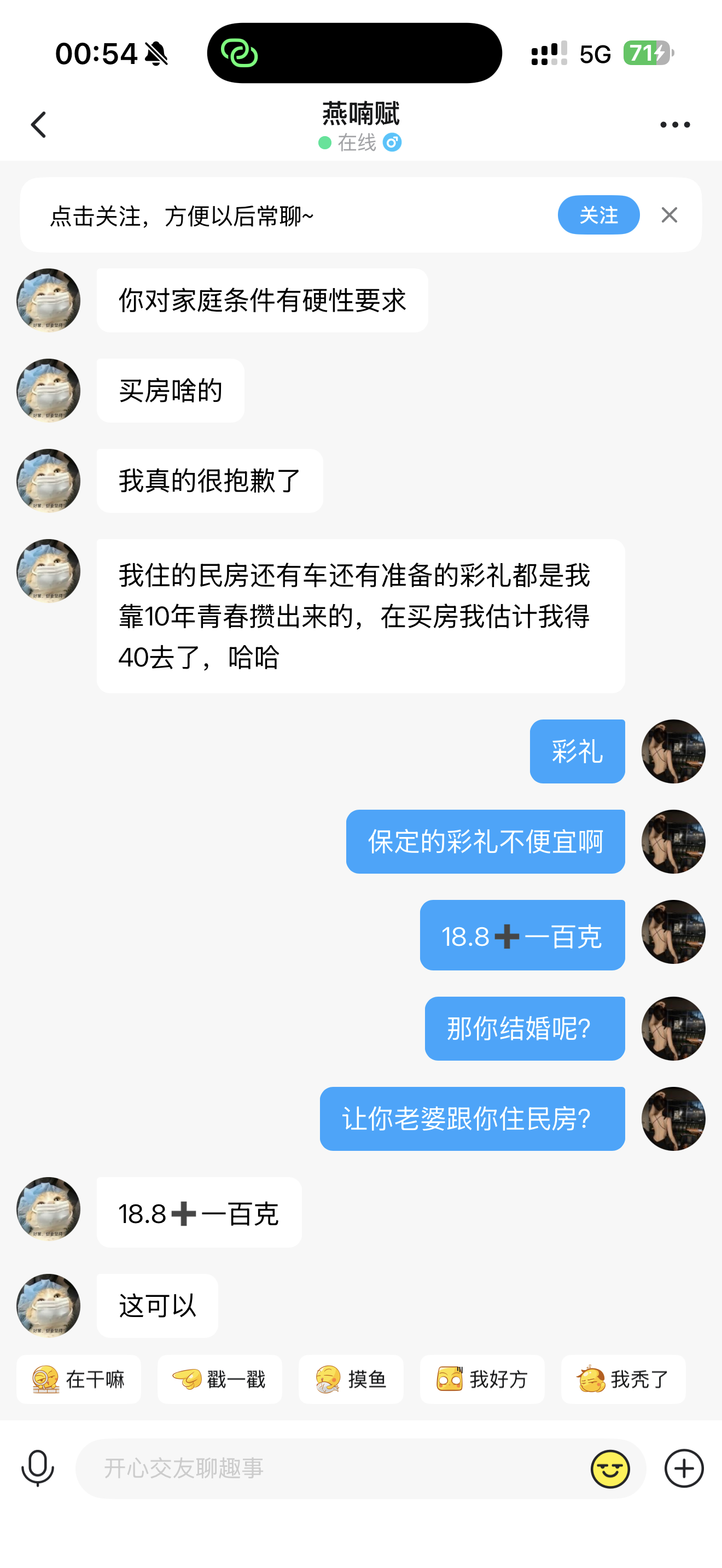
Task: Dismiss the follow banner with the X
Action: [669, 215]
